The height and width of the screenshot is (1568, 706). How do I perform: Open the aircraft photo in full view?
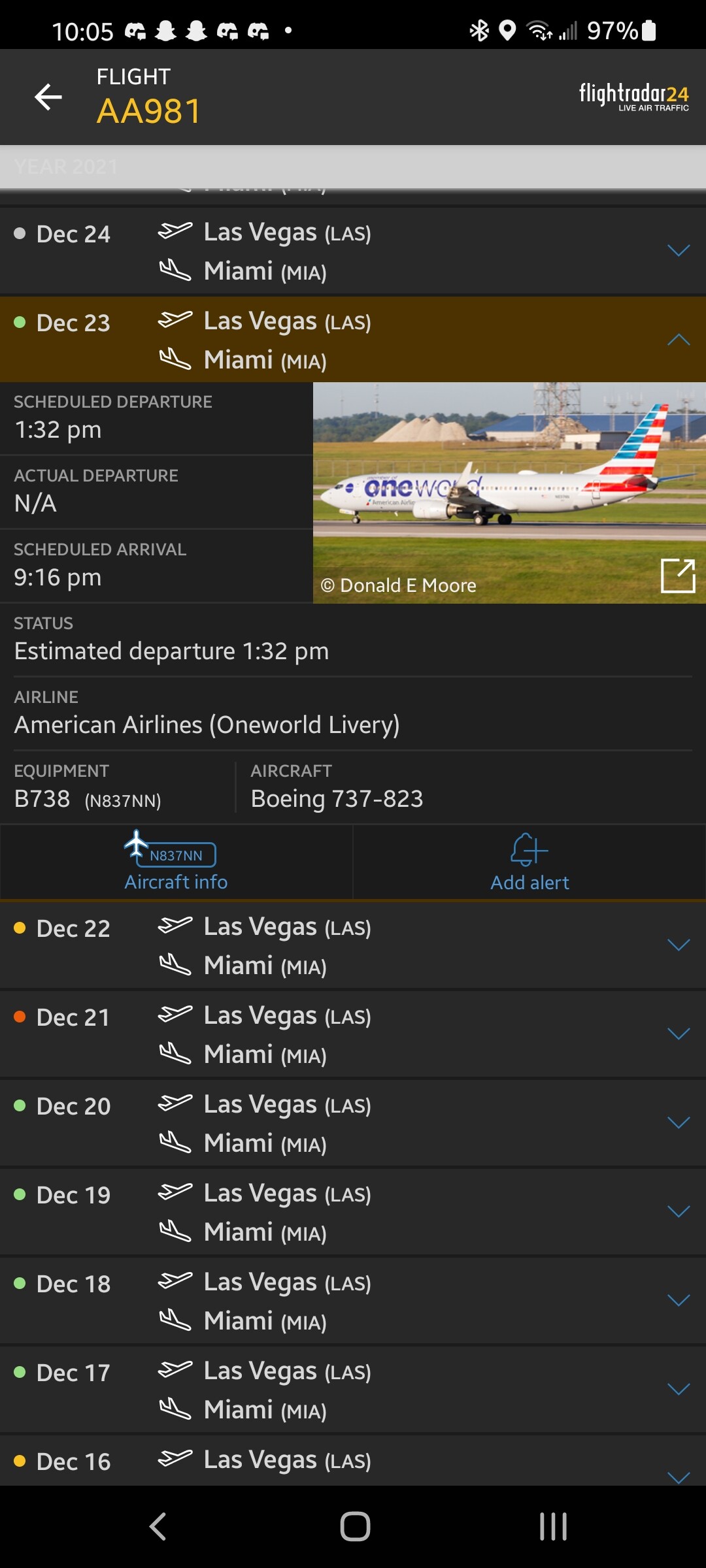click(x=677, y=576)
